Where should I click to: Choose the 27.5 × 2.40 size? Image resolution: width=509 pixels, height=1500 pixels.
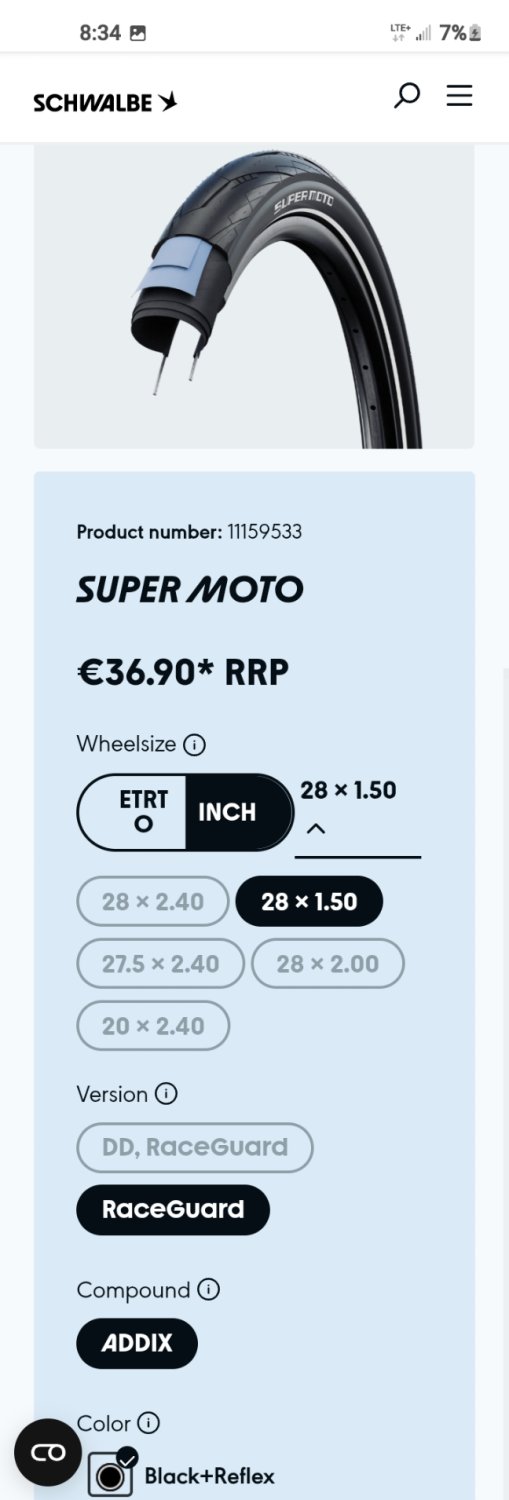click(160, 964)
